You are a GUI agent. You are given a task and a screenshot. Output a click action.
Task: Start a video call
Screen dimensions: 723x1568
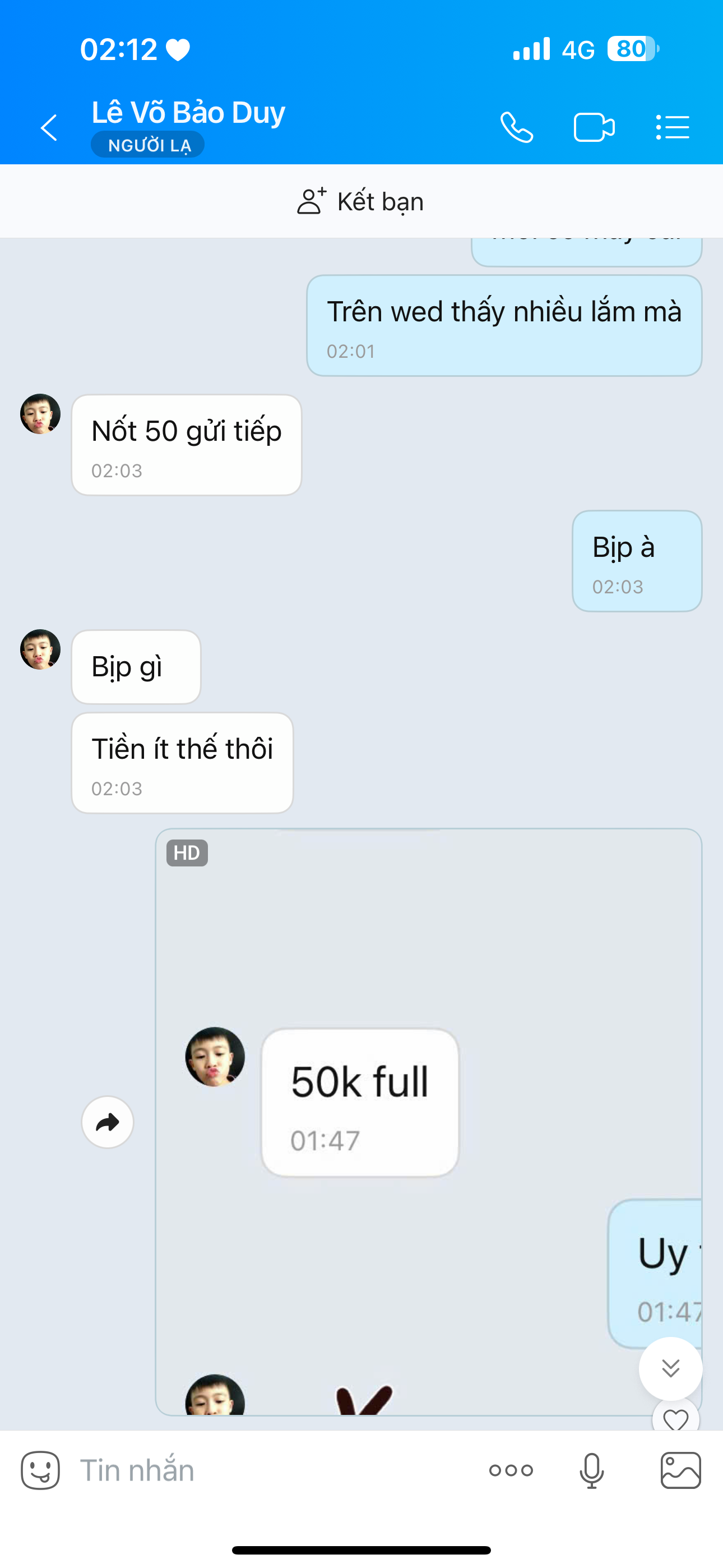(594, 127)
